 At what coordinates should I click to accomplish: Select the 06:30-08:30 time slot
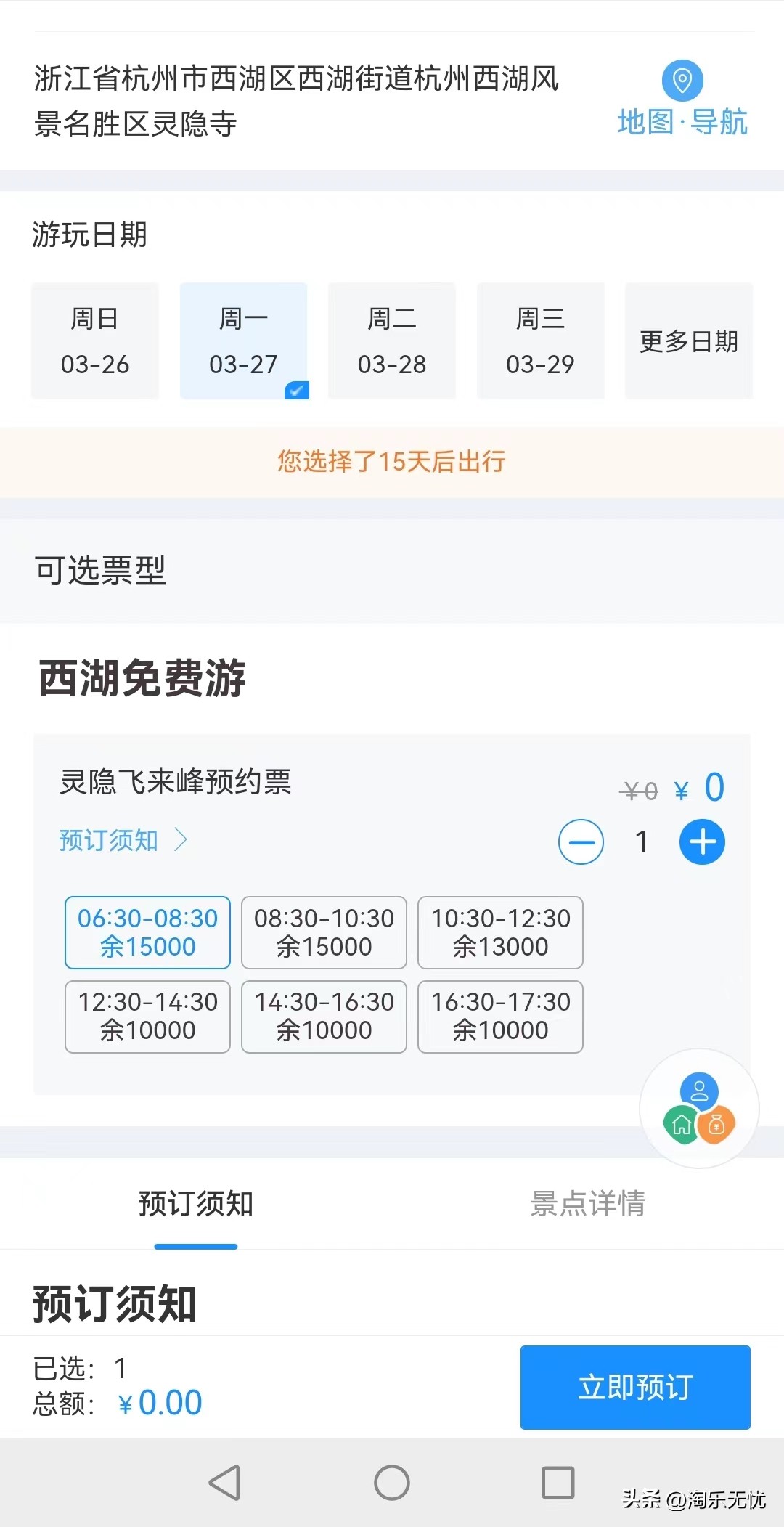point(147,932)
